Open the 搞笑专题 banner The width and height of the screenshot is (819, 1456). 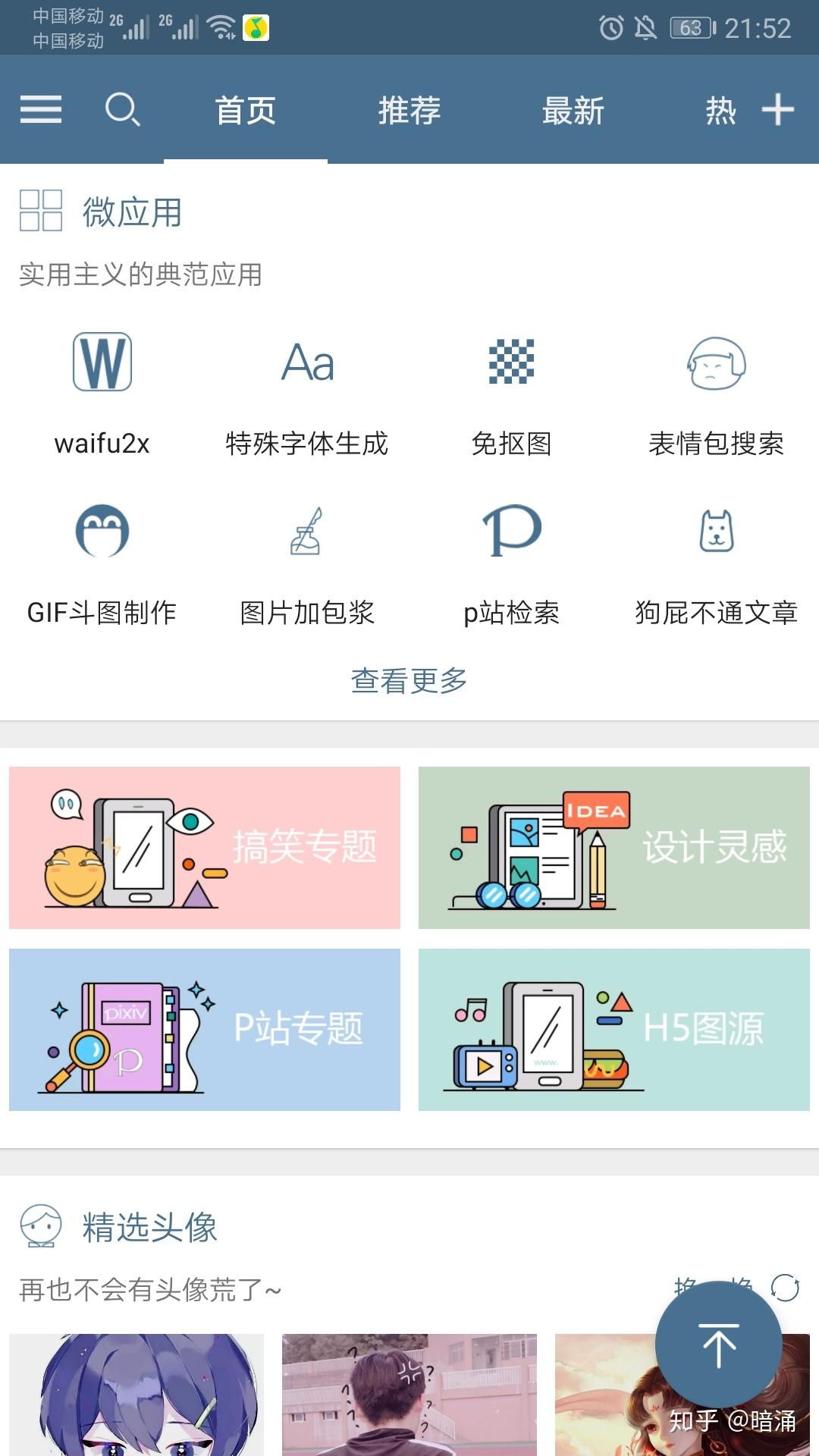click(x=205, y=848)
